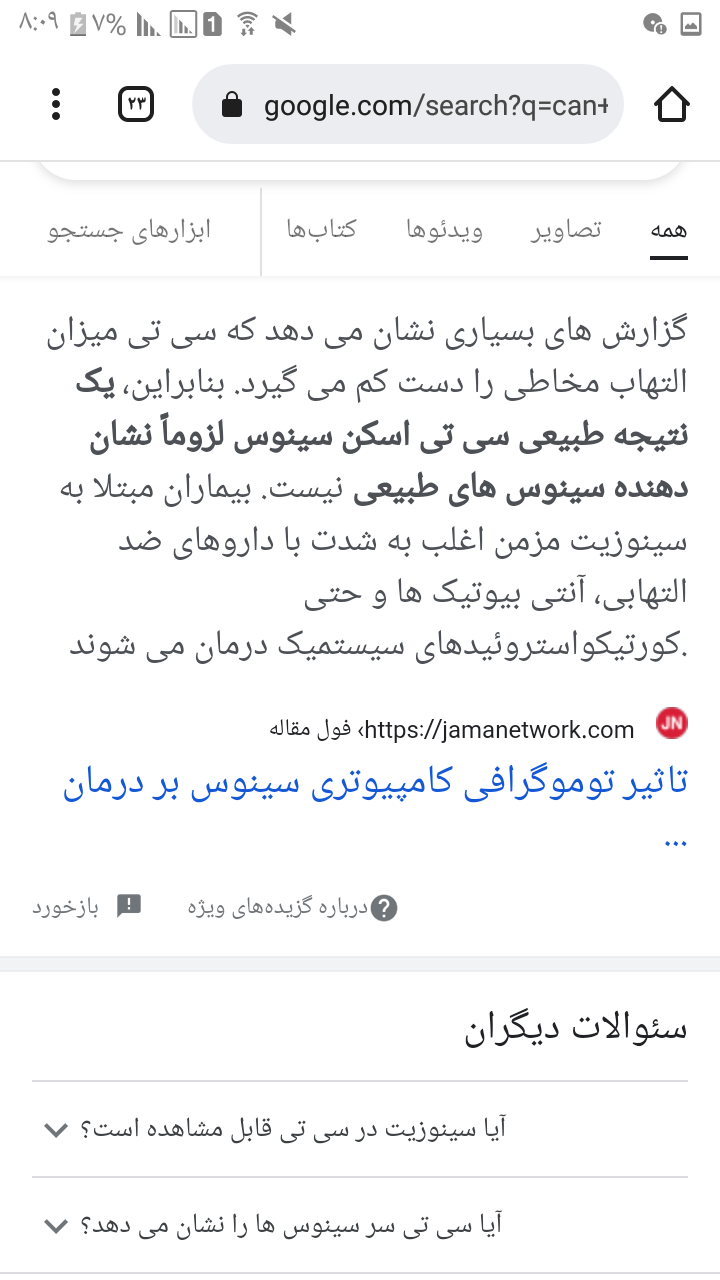
Task: Open ابزارهای جستجو search tools
Action: pyautogui.click(x=130, y=231)
